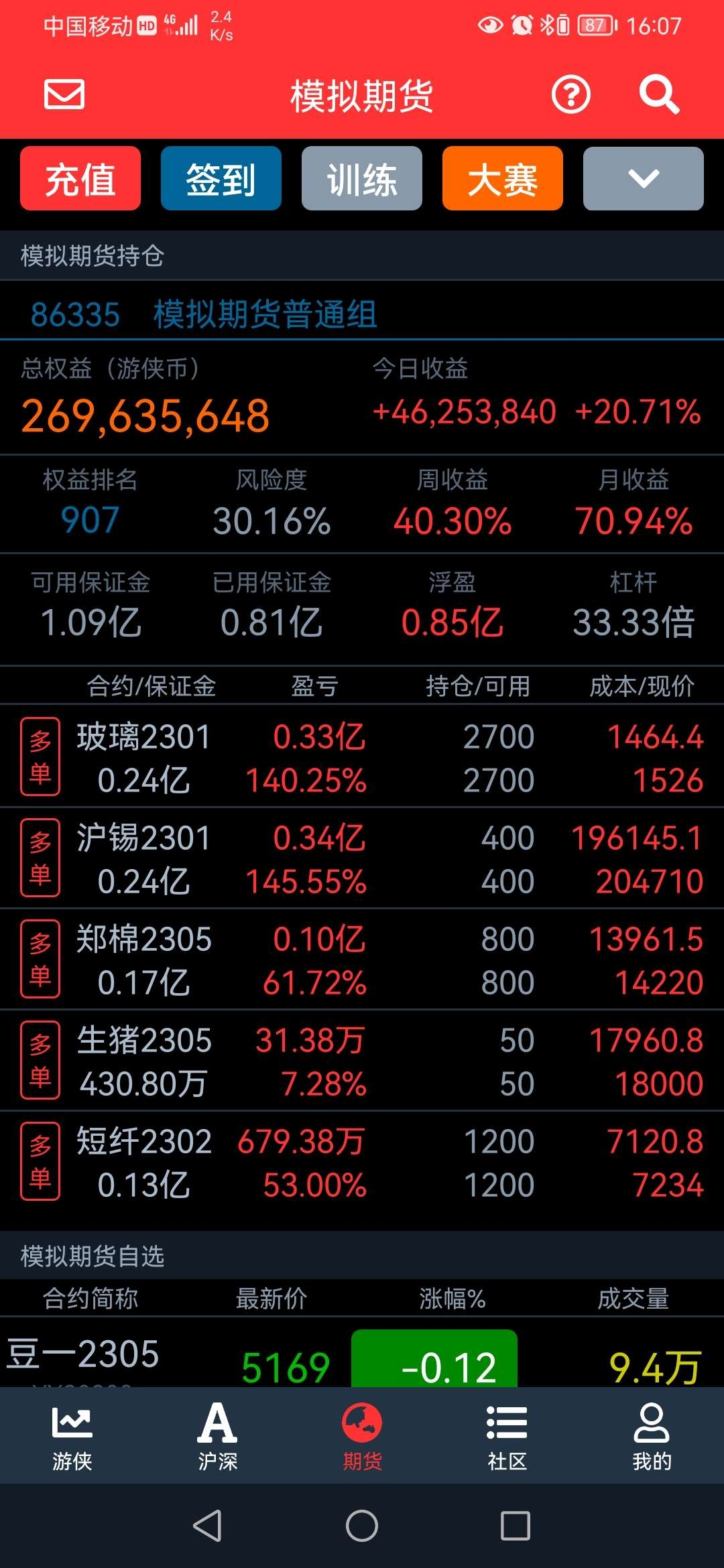Tap the search magnifier icon

(x=659, y=94)
